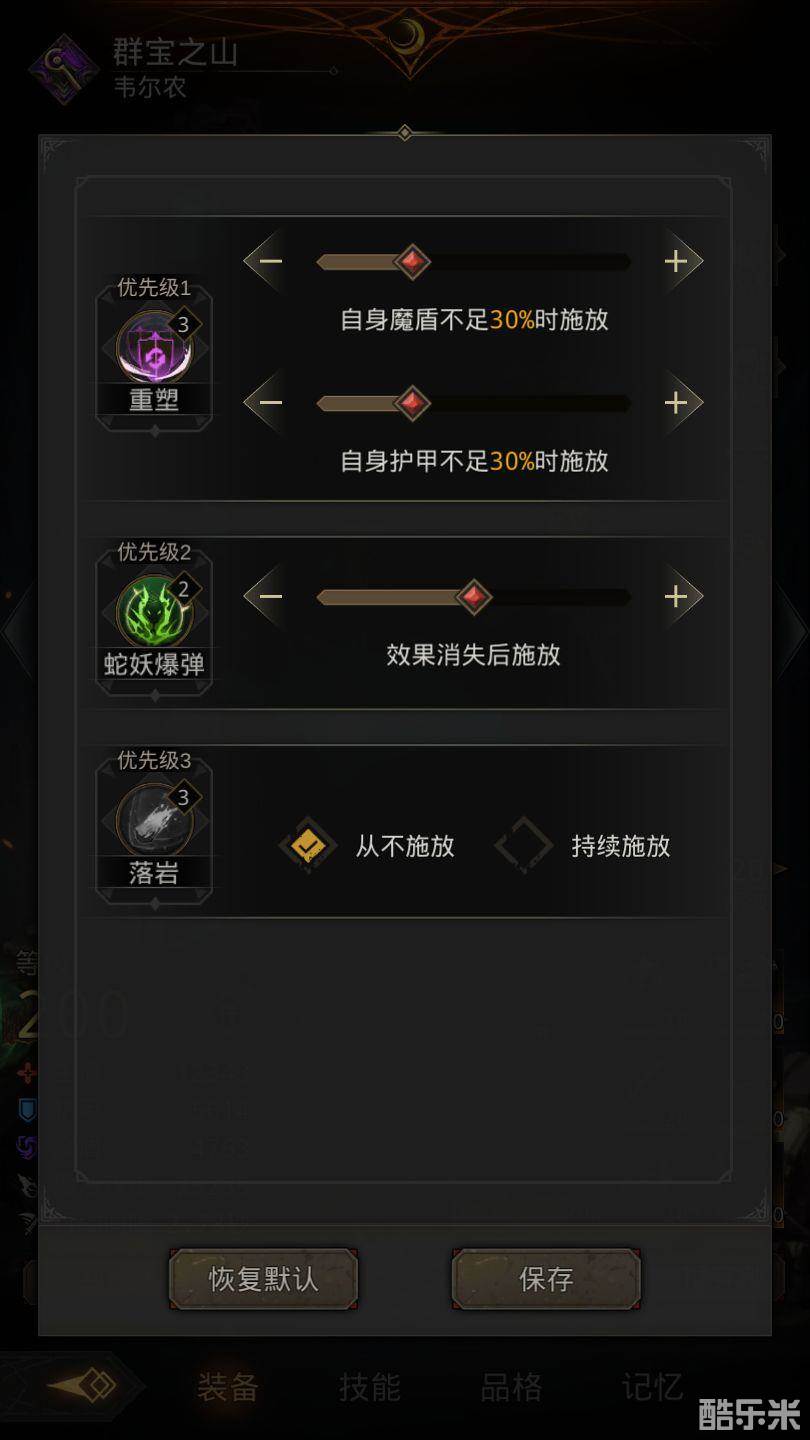Decrease the 魔盾 threshold with the minus button
Image resolution: width=810 pixels, height=1440 pixels.
[268, 262]
